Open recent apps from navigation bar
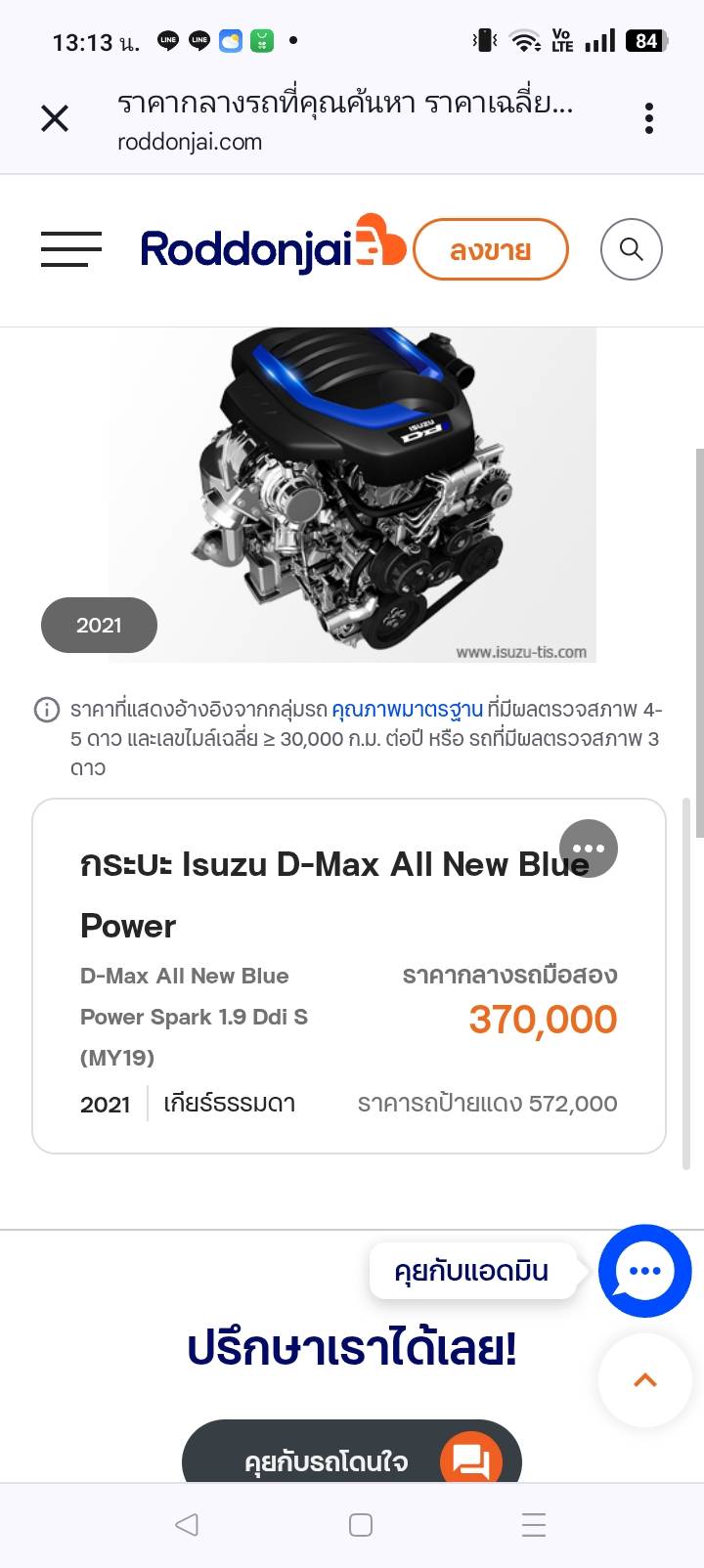 click(534, 1525)
